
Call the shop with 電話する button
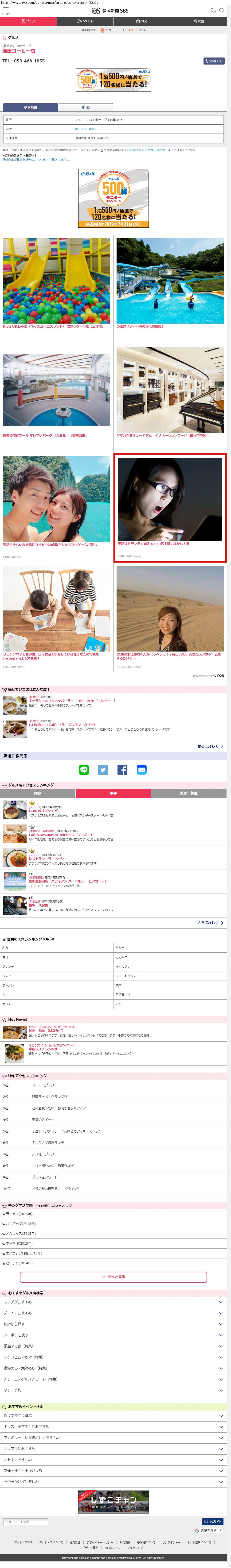click(x=214, y=61)
